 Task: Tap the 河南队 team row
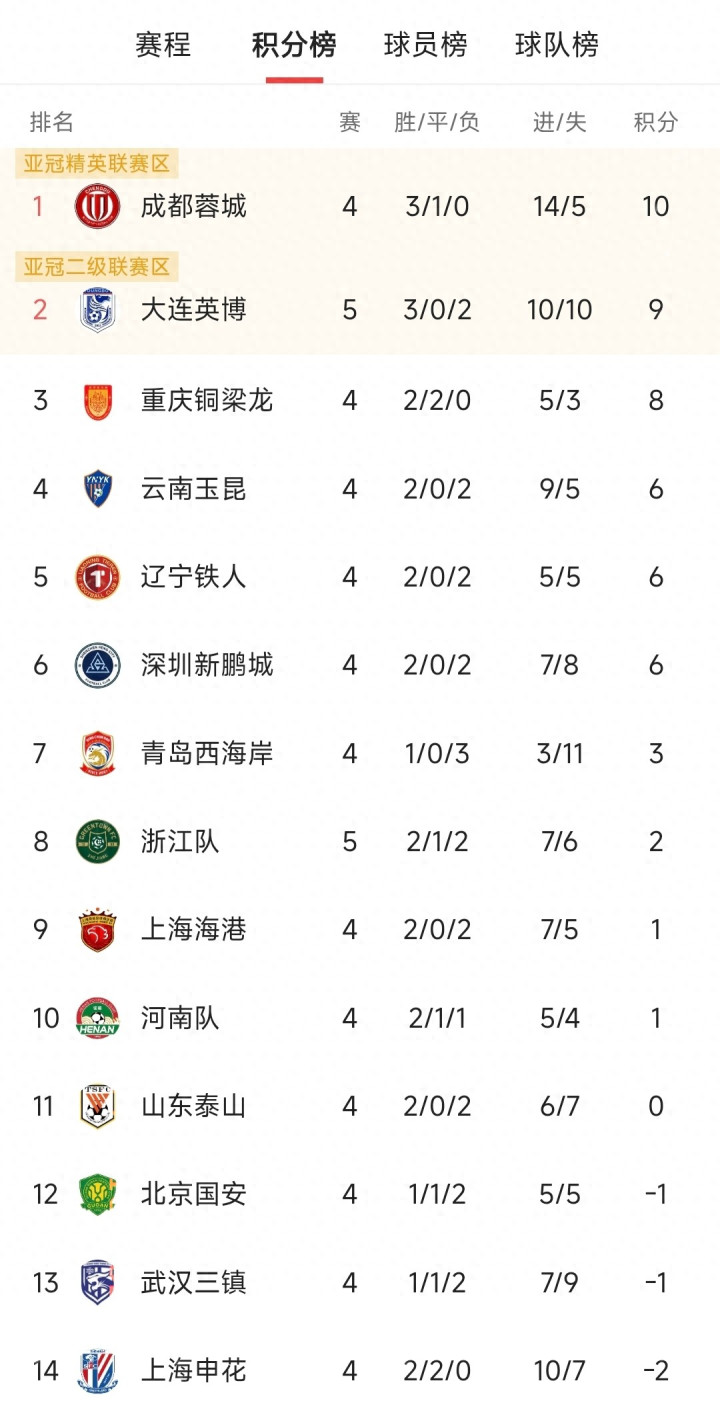point(360,1018)
